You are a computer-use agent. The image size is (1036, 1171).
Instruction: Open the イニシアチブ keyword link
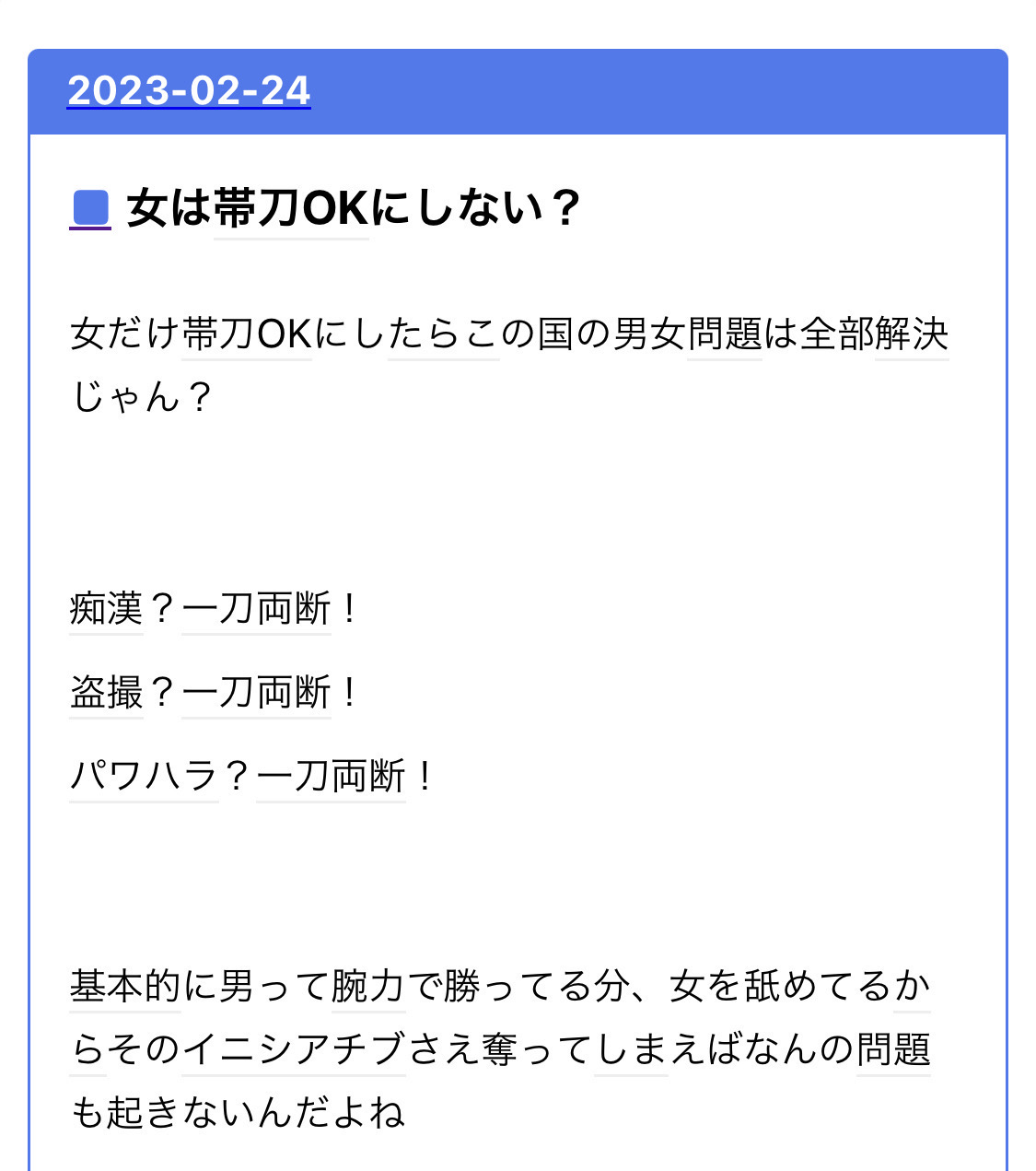point(294,1050)
